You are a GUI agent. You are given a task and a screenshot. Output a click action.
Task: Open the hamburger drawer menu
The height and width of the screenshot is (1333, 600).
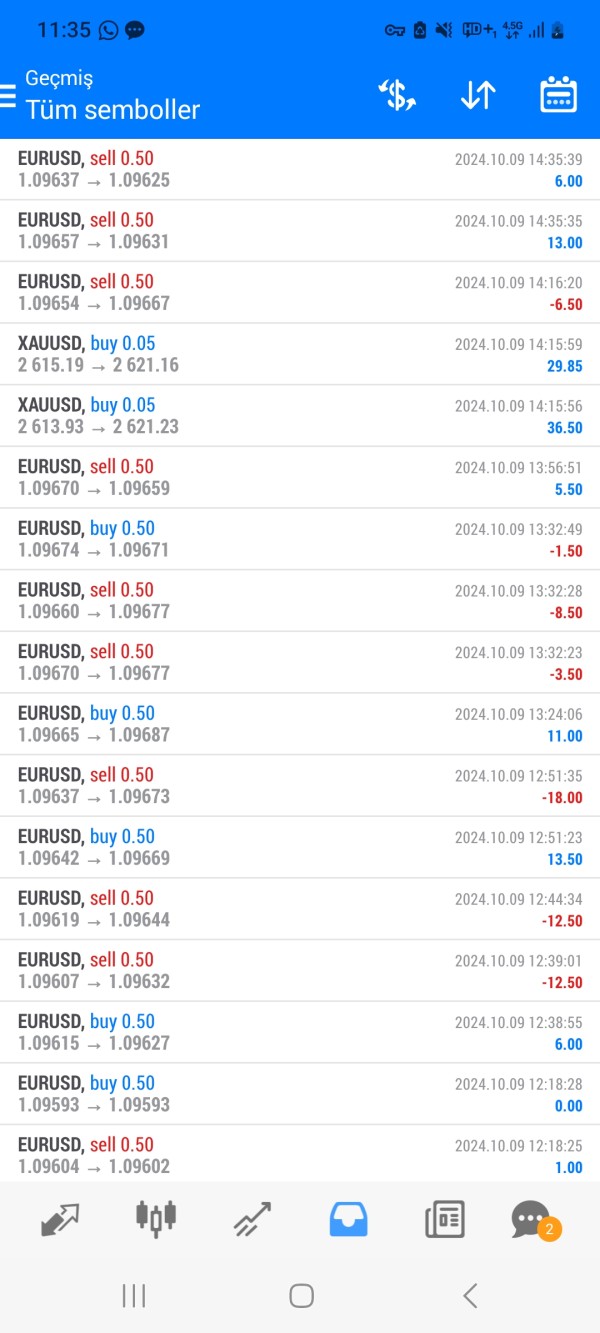click(x=8, y=95)
